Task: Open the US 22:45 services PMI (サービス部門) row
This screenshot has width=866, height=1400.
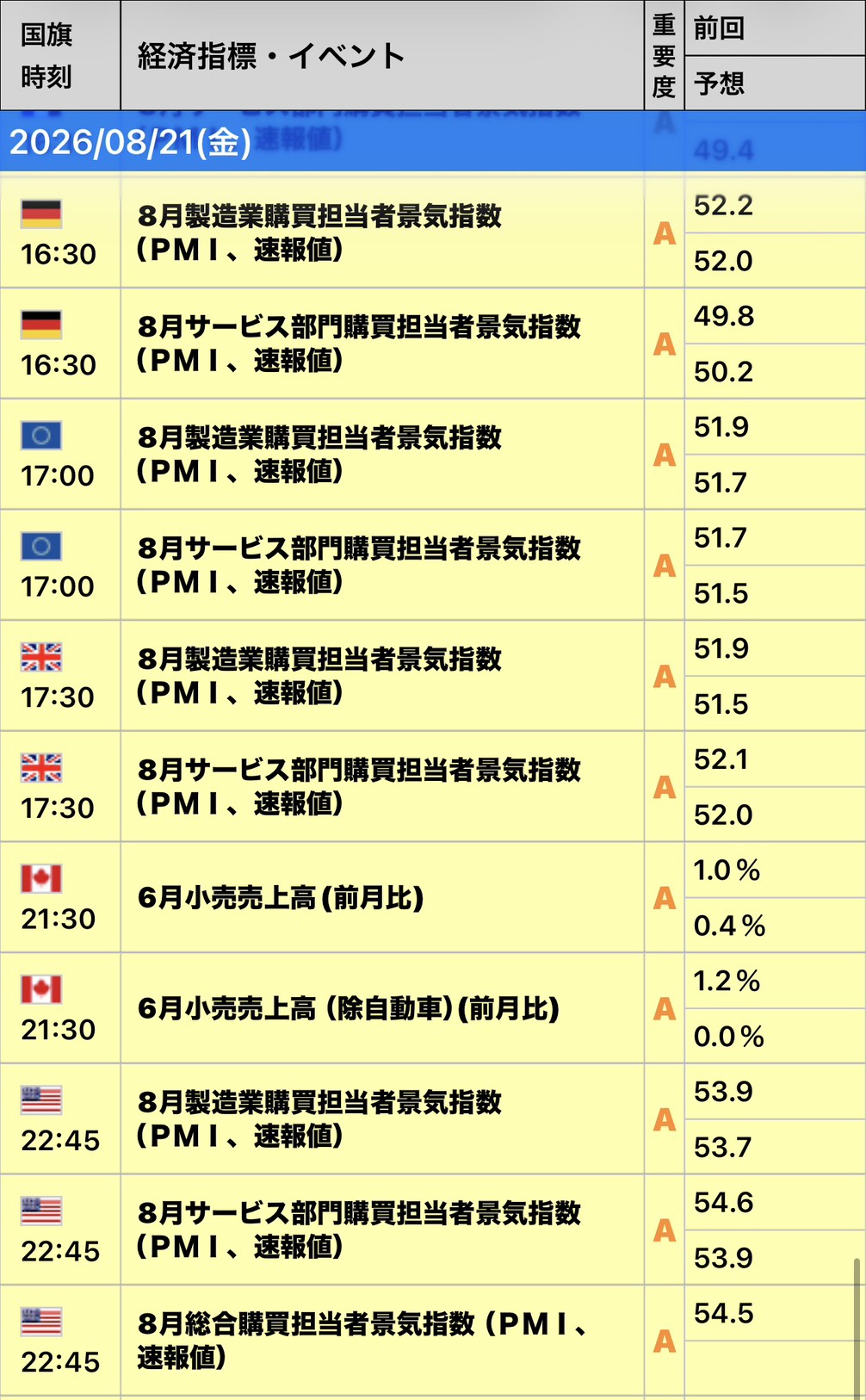Action: pos(433,1230)
